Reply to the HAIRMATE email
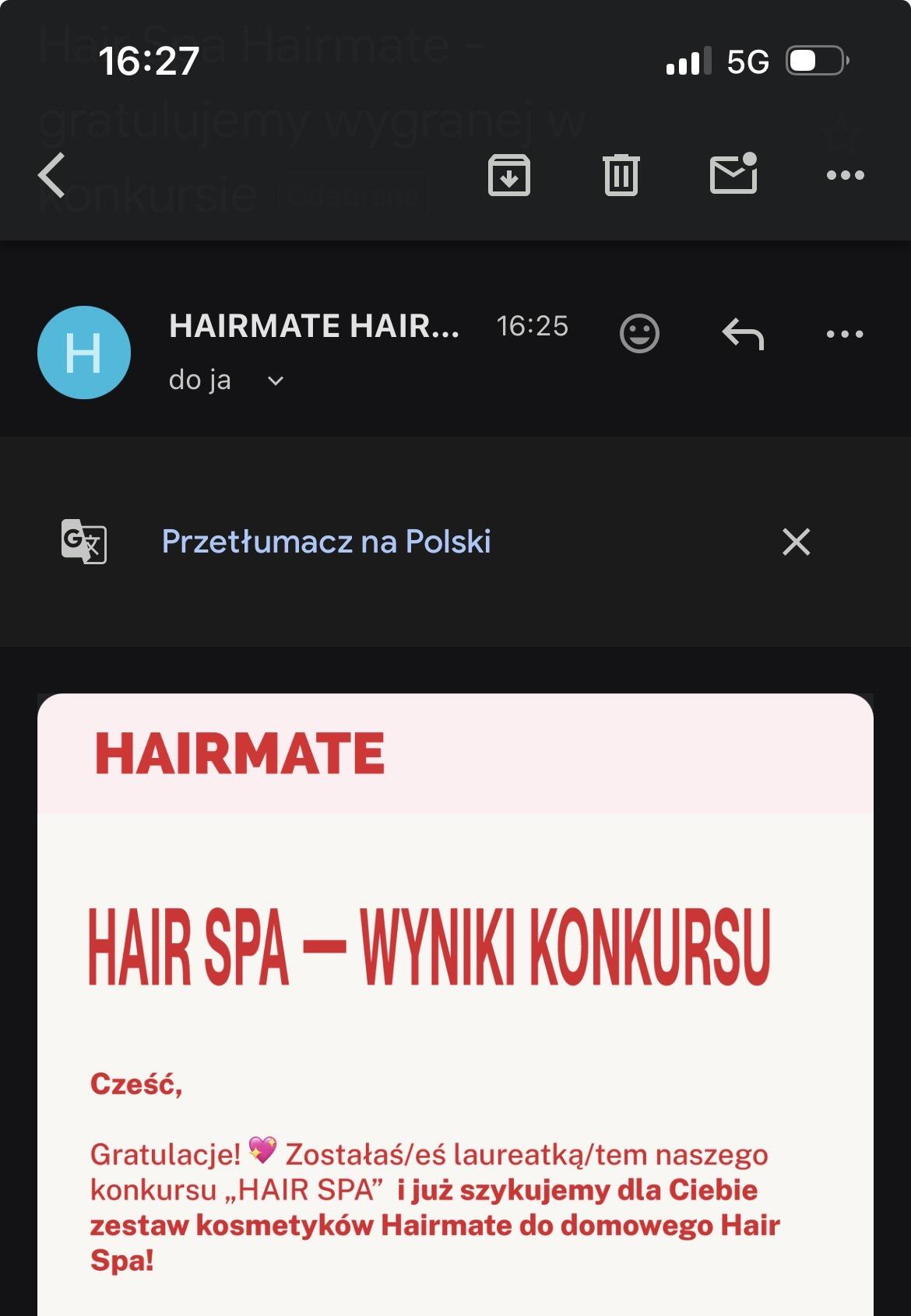Screen dimensions: 911x1316 click(743, 334)
